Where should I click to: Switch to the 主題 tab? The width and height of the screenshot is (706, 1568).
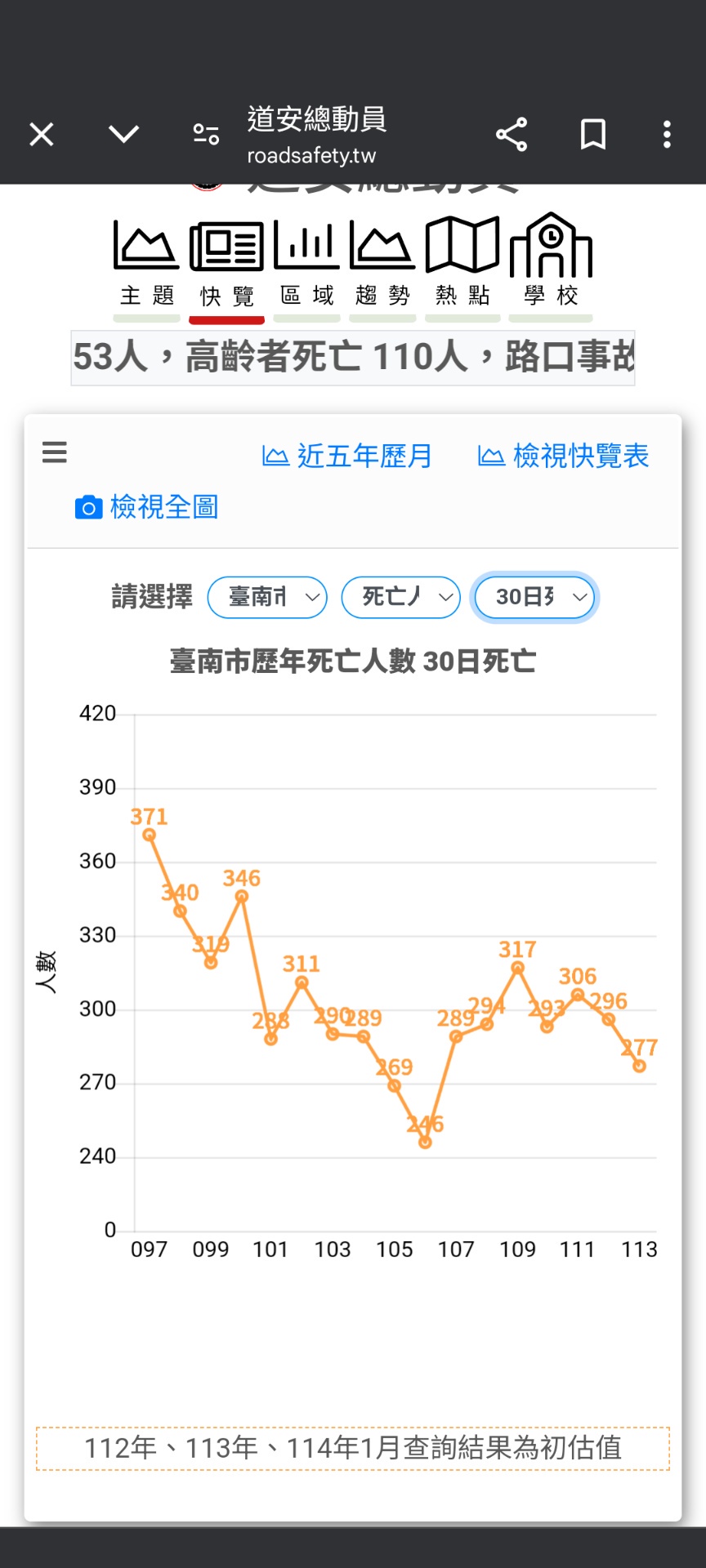click(x=147, y=265)
